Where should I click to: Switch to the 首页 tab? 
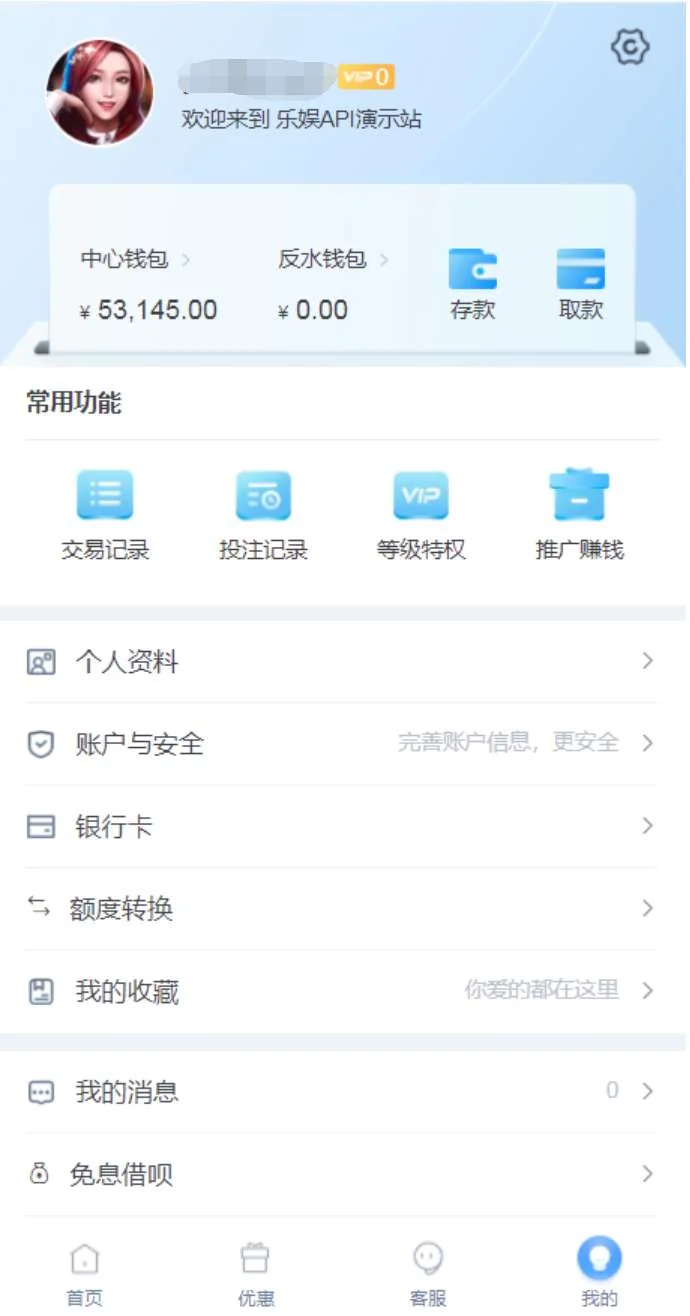click(85, 1272)
